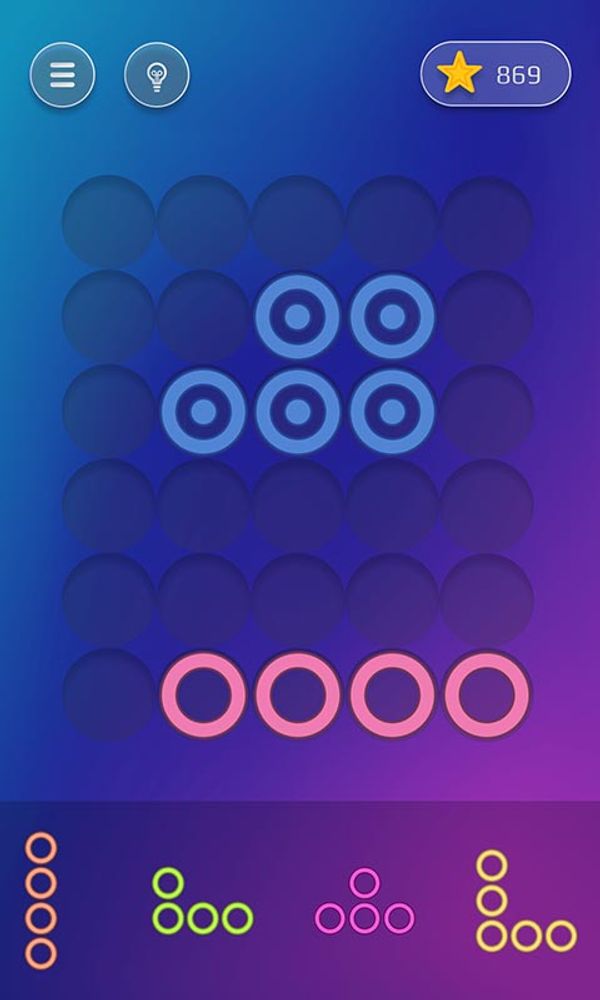
Task: Select the orange vertical four-ring piece
Action: tap(41, 900)
